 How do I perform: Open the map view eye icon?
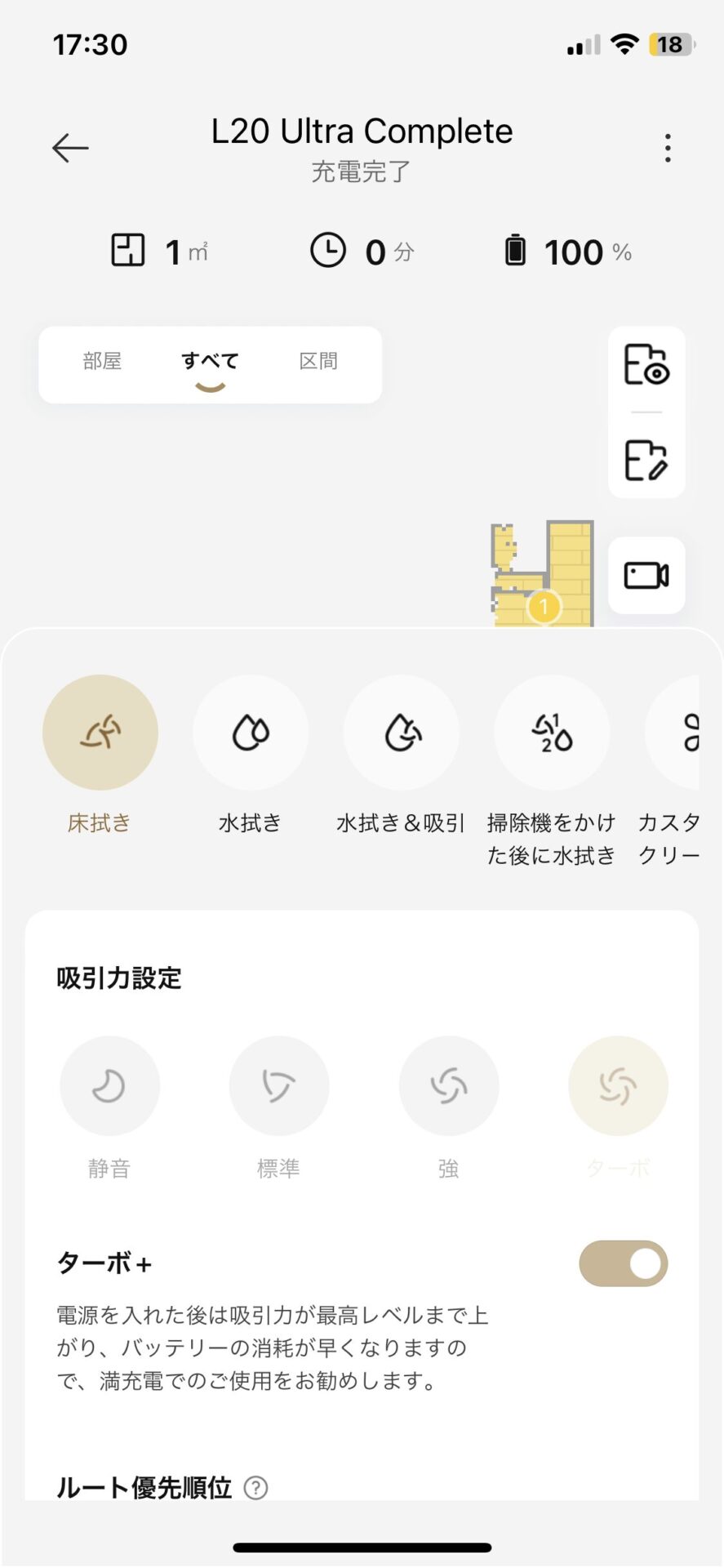646,364
